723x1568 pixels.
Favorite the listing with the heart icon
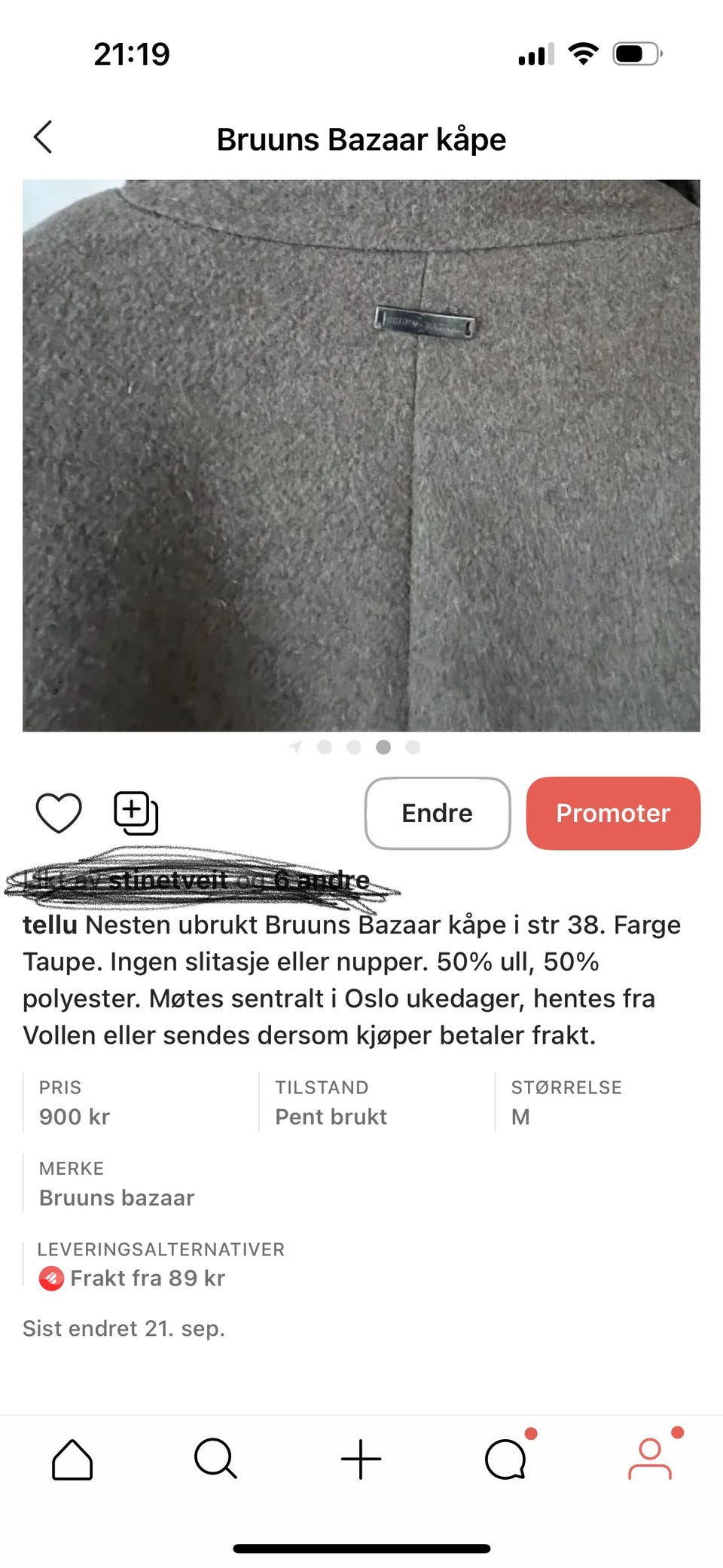pos(59,813)
